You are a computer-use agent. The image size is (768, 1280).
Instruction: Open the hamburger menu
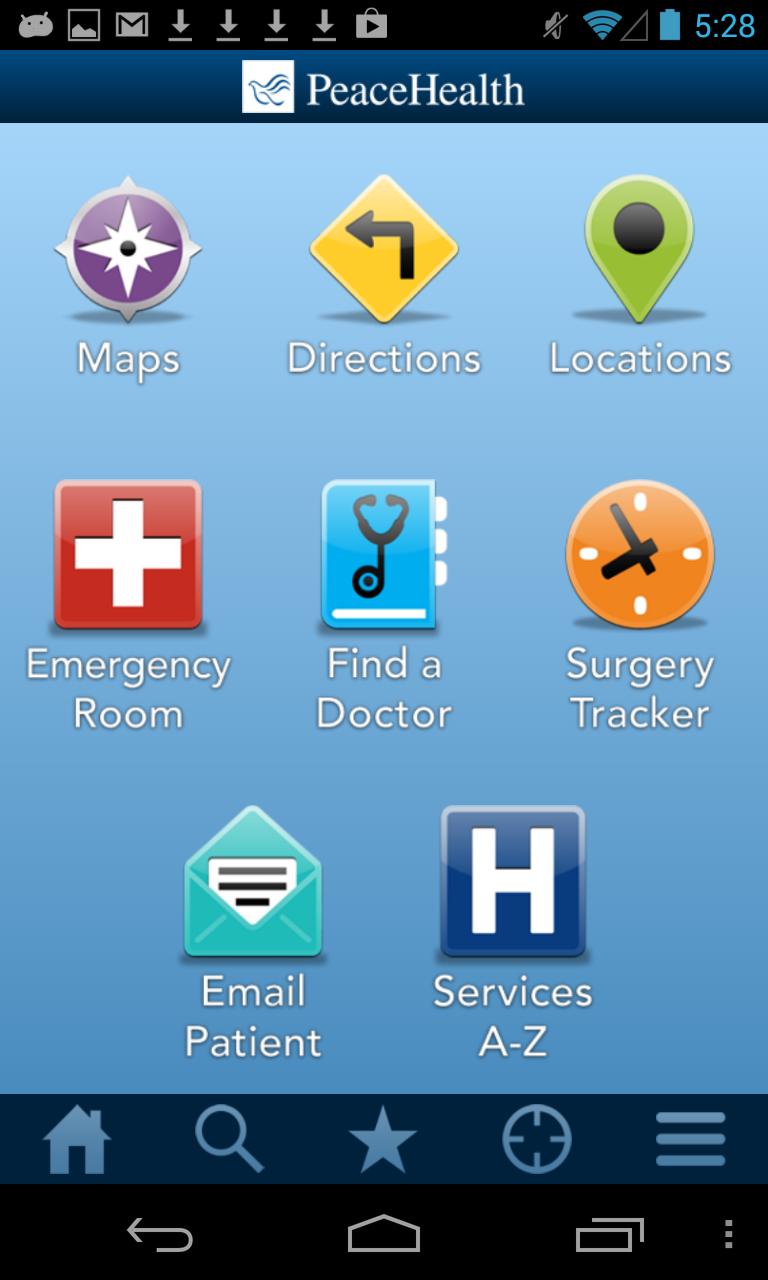pyautogui.click(x=690, y=1138)
